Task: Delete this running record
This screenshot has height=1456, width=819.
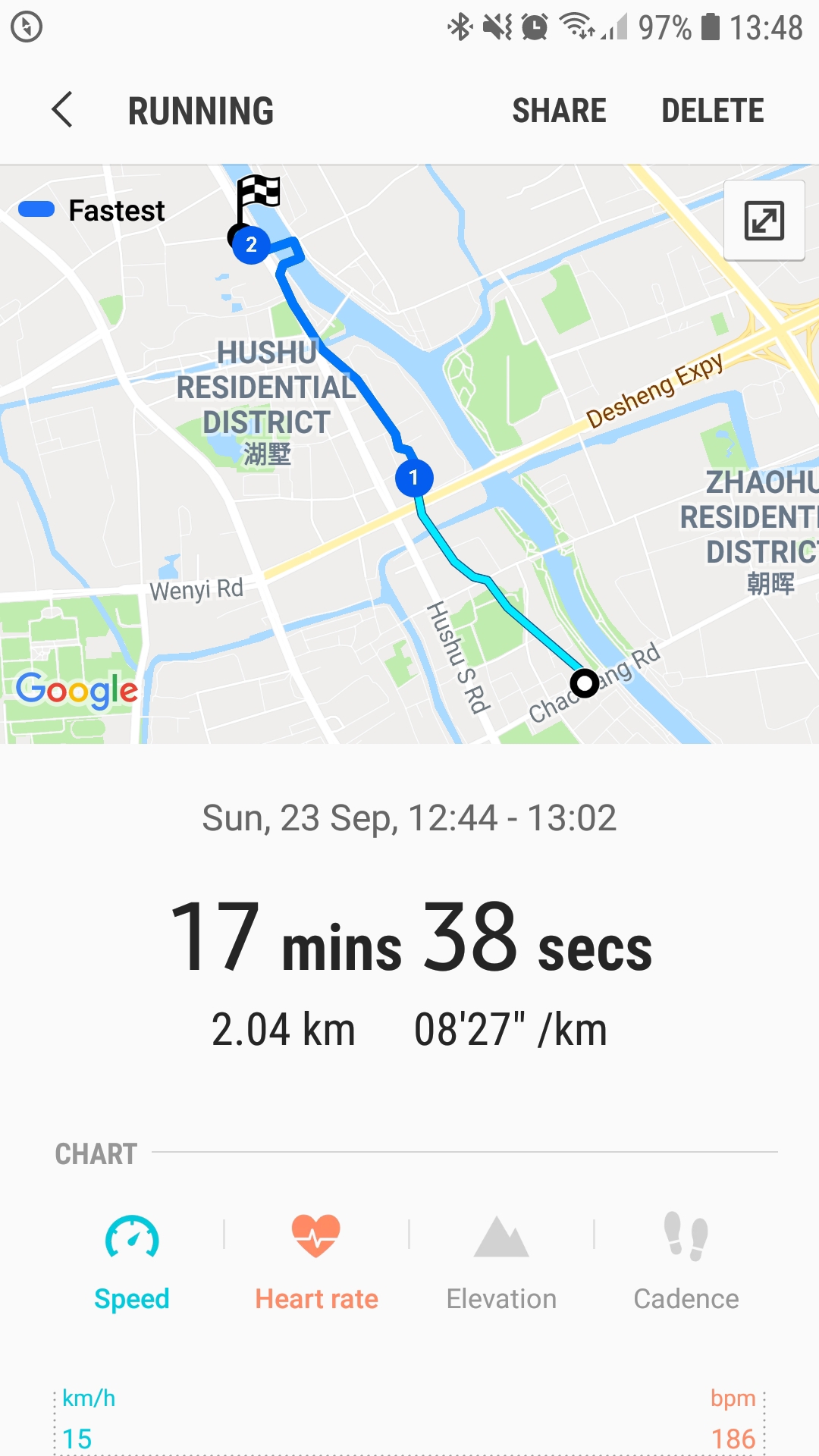Action: pos(712,111)
